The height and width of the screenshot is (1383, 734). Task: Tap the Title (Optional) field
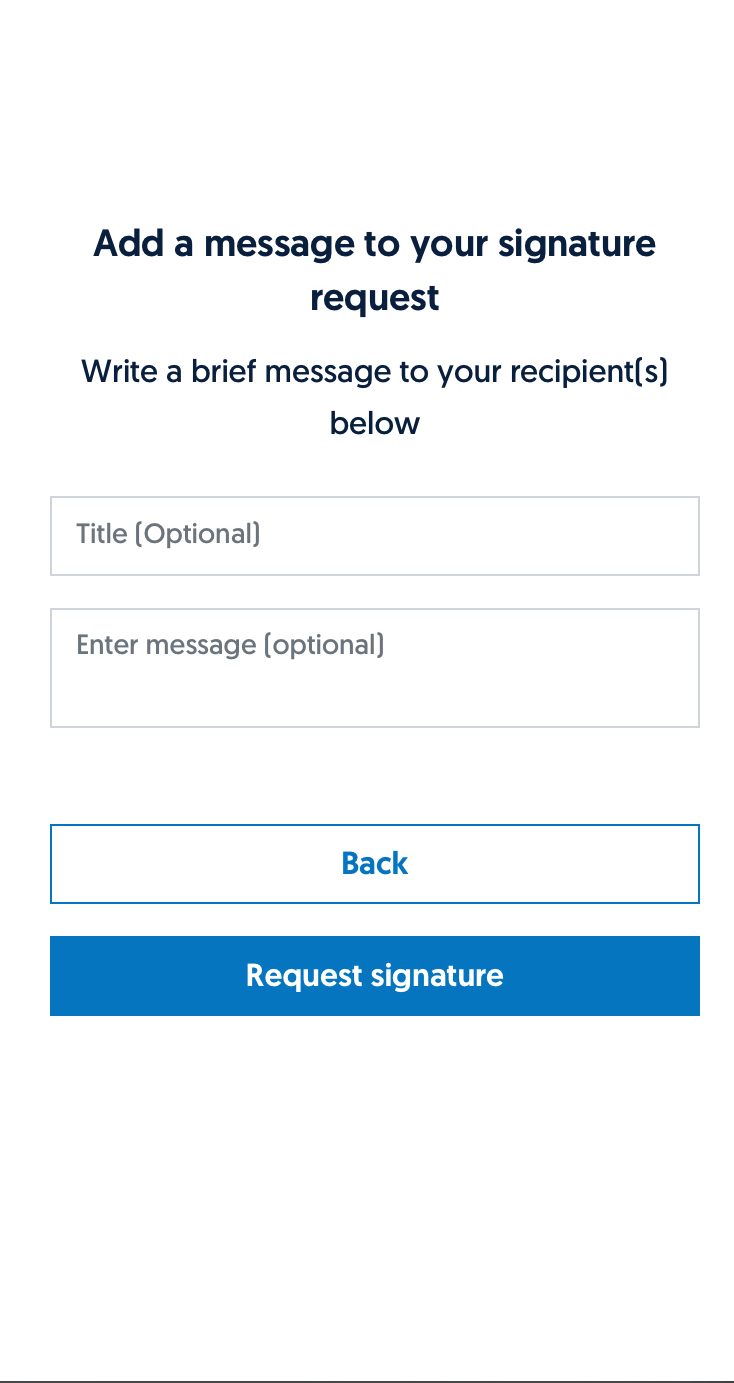(375, 536)
